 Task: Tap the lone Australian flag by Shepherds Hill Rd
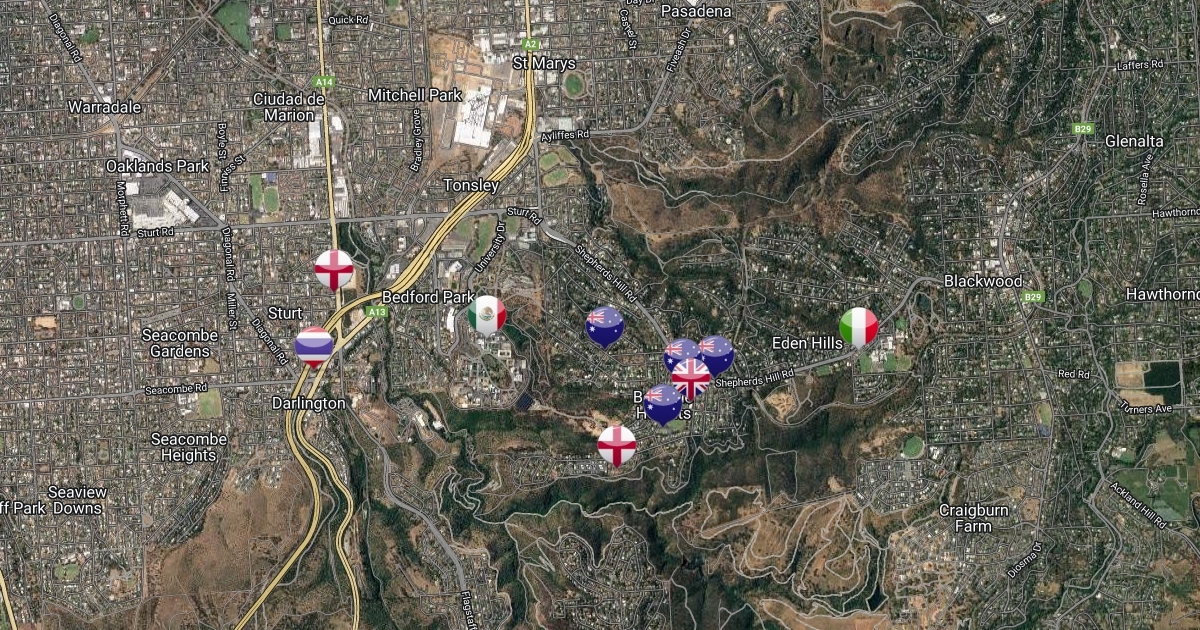[x=605, y=325]
